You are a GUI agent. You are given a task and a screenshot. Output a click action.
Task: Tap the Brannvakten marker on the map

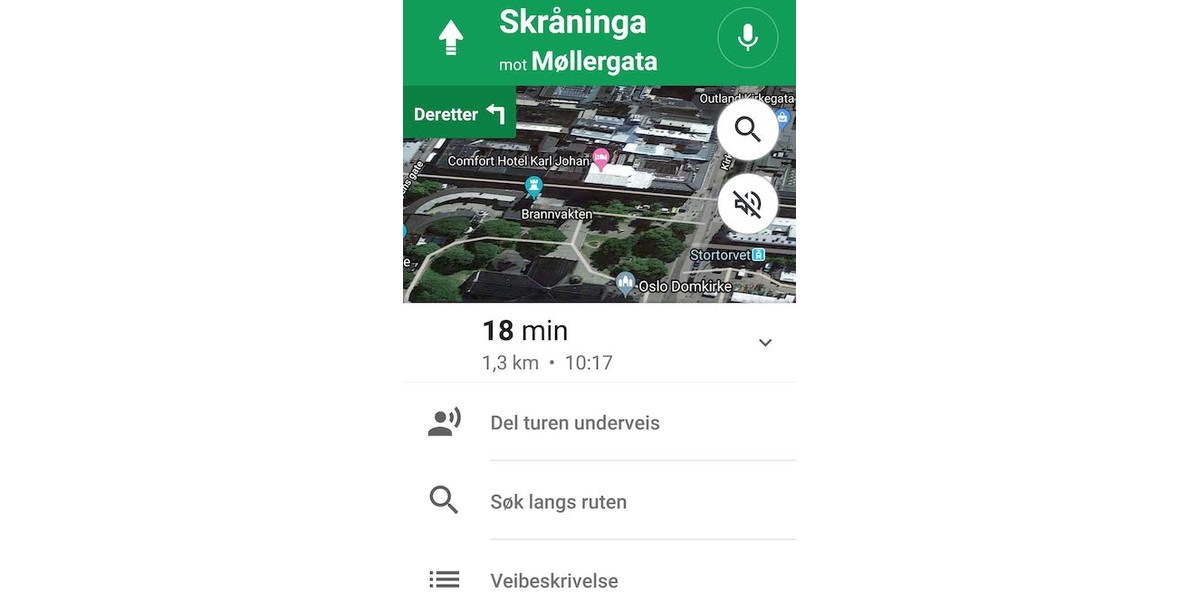pos(534,187)
